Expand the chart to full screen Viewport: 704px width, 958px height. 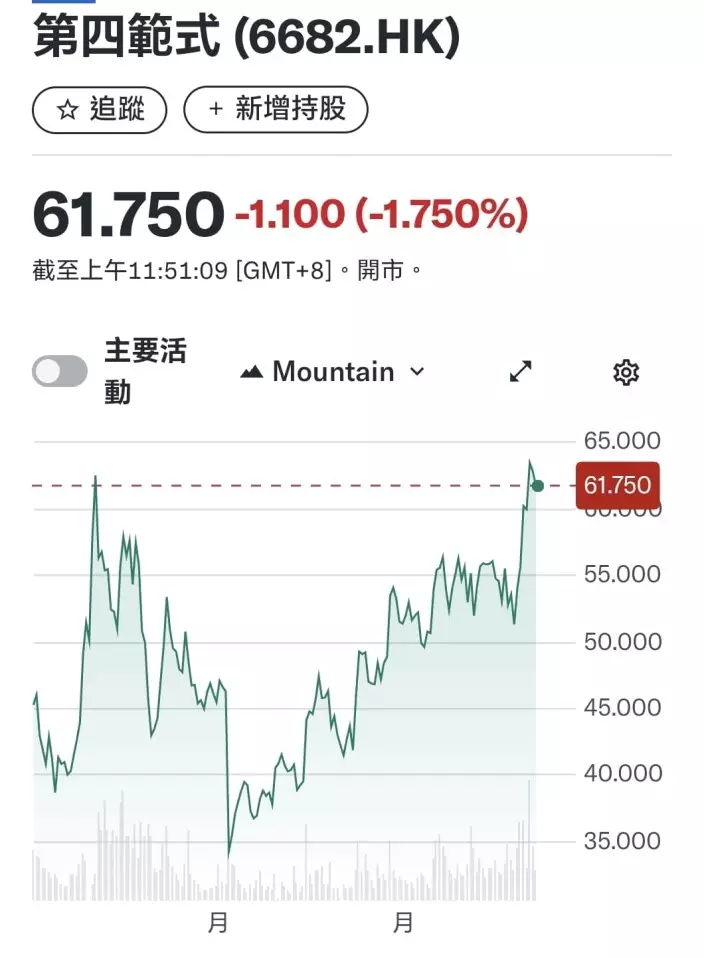tap(521, 372)
